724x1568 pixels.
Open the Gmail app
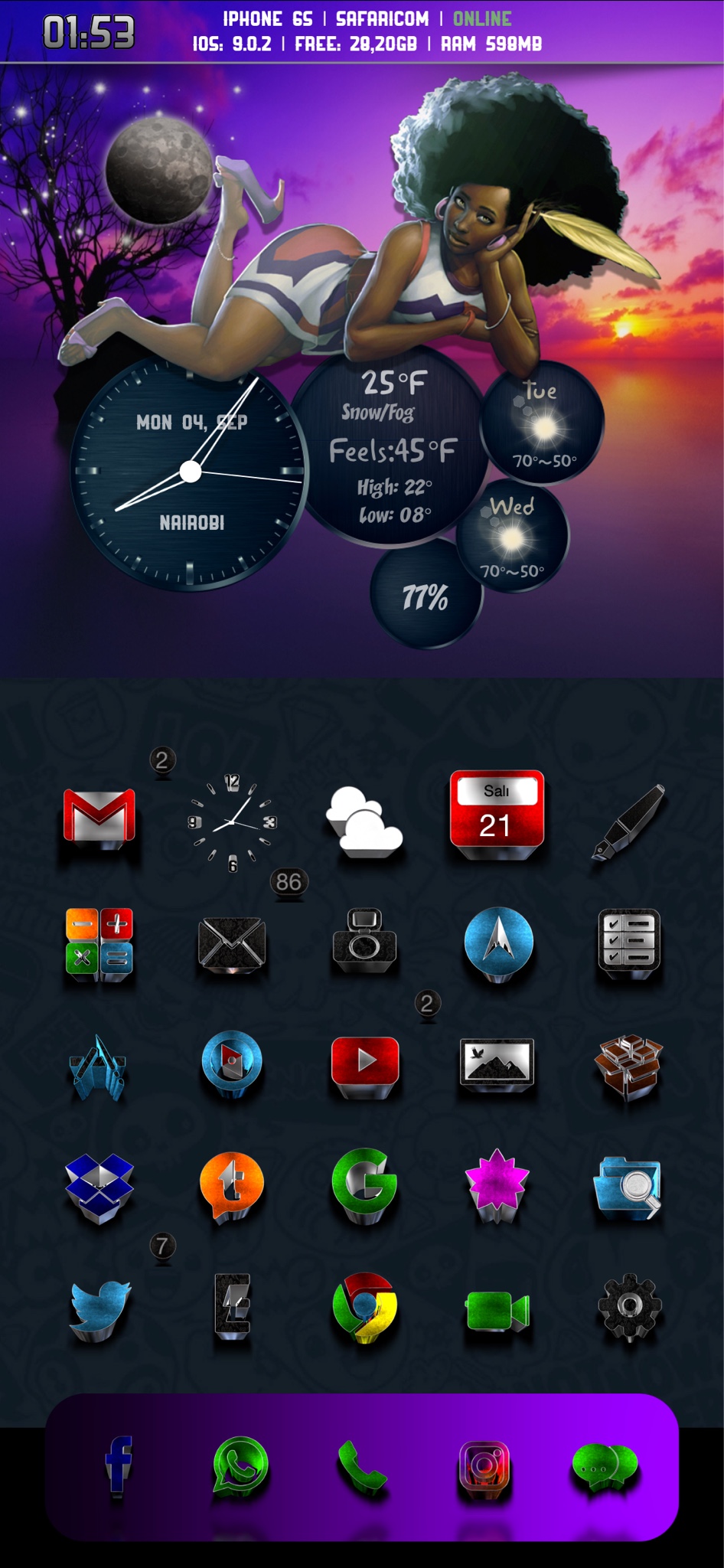click(x=99, y=819)
